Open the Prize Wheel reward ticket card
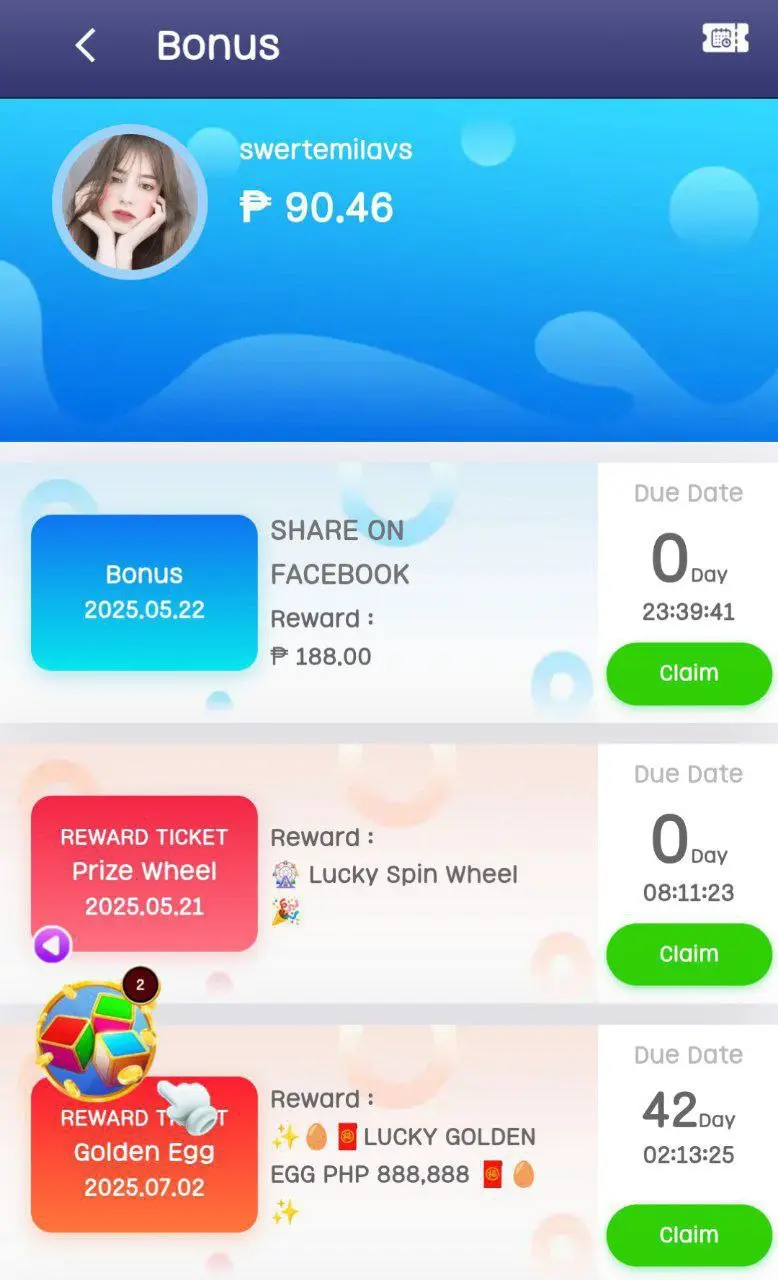 click(144, 873)
